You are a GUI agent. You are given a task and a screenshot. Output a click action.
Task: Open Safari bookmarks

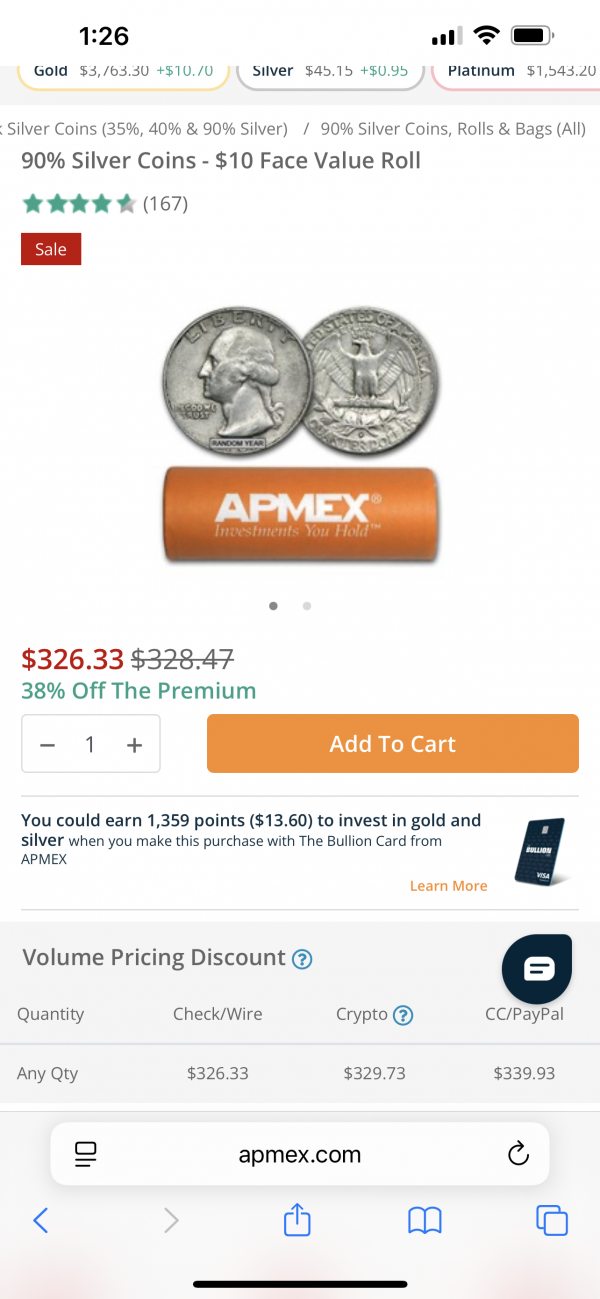[425, 1220]
